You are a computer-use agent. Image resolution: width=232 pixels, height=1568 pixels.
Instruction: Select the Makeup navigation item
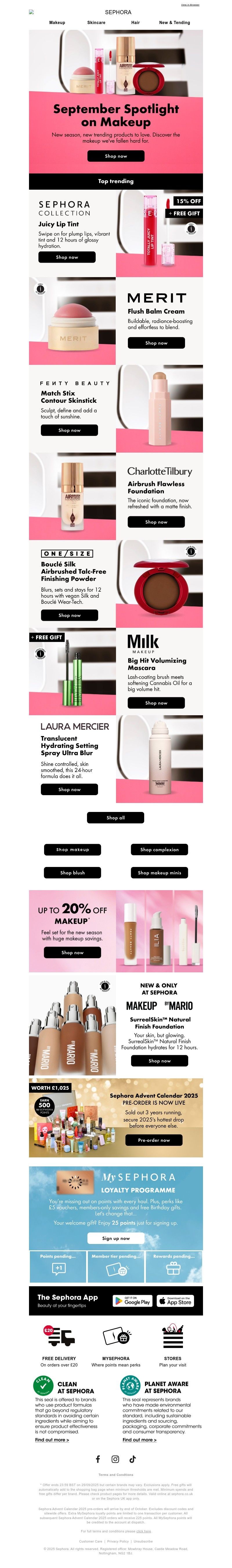click(x=57, y=23)
